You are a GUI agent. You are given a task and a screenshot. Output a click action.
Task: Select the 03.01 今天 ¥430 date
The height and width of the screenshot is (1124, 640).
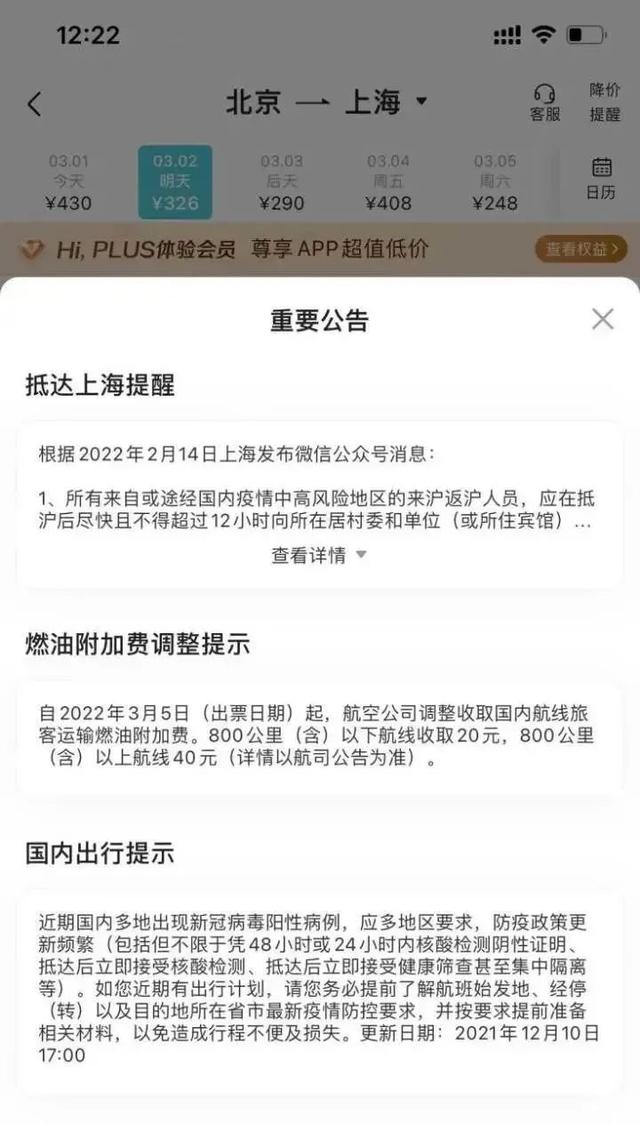(69, 182)
